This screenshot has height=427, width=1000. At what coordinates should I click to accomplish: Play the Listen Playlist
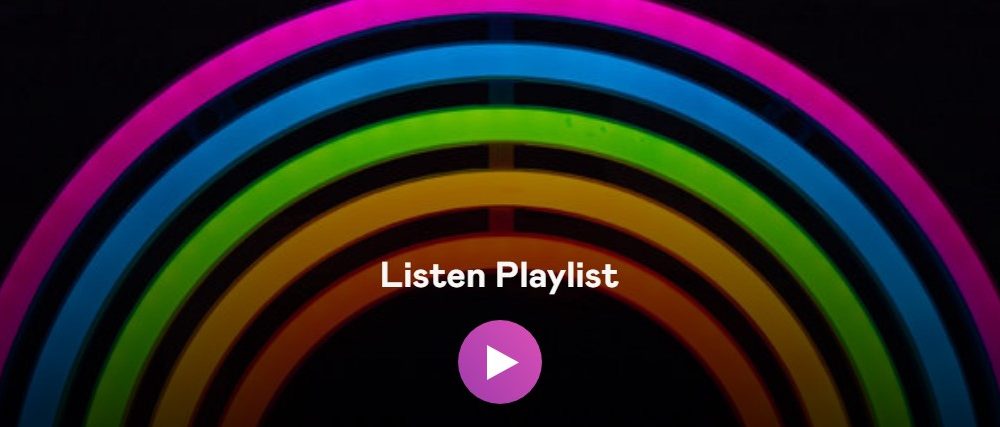point(500,362)
